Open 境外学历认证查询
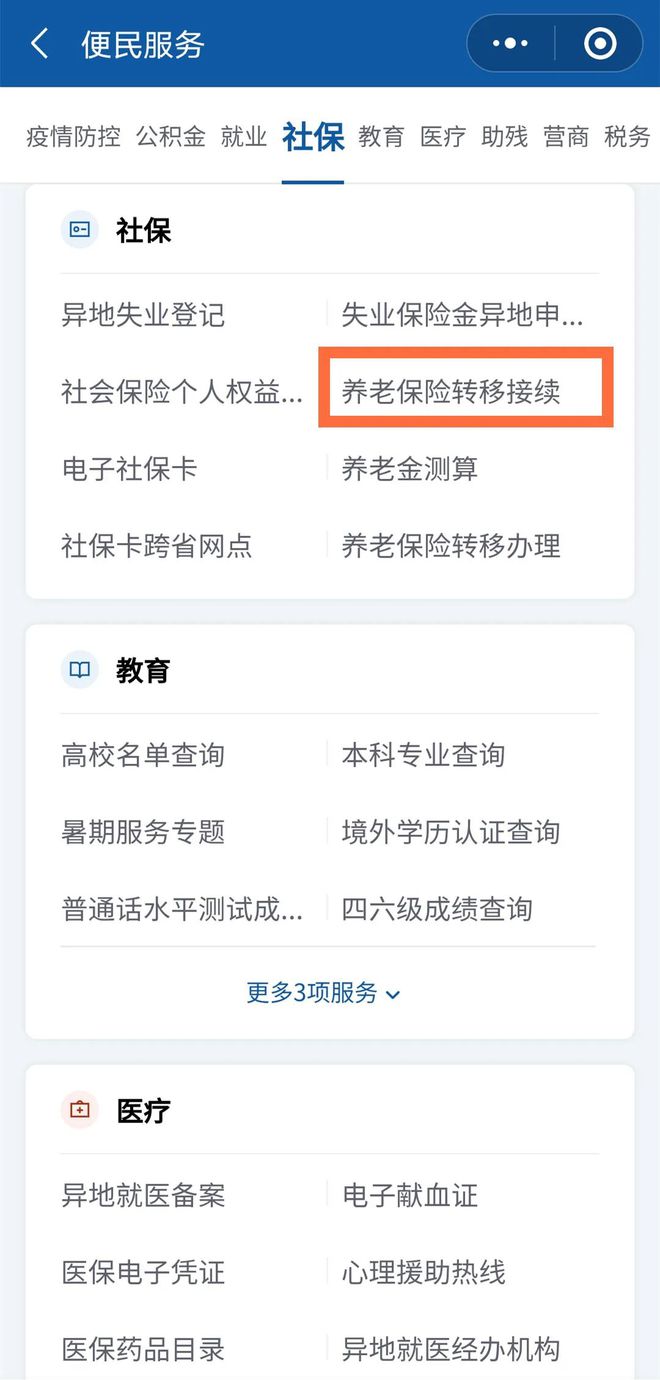 [451, 832]
